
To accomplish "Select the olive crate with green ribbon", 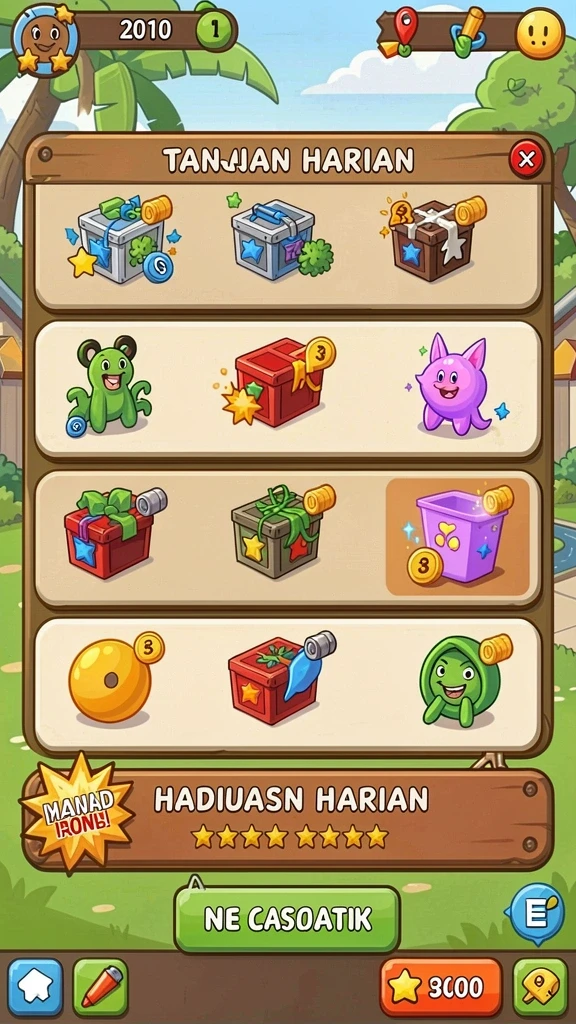I will 281,532.
